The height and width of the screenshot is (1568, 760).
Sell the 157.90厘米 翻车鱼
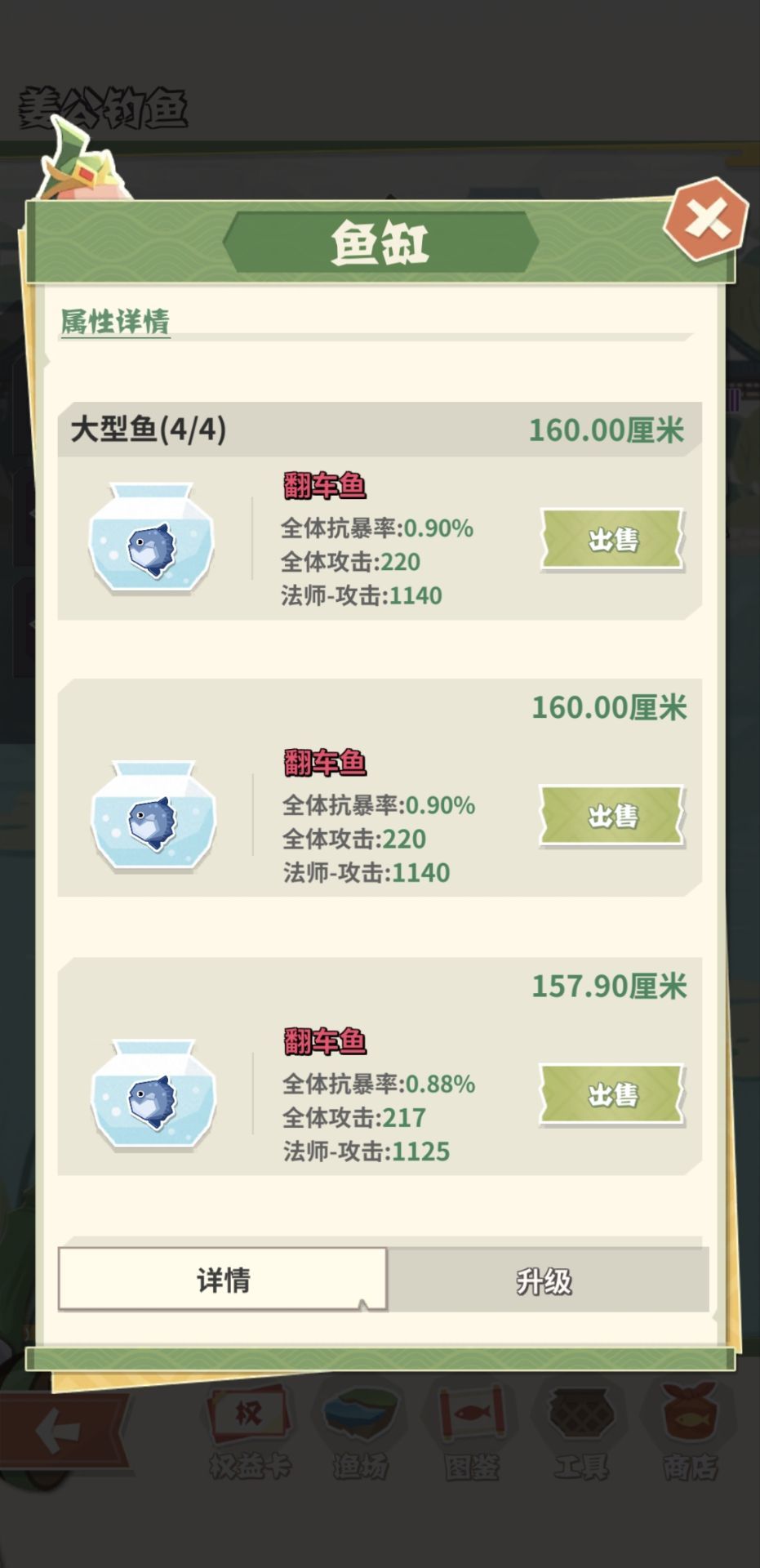(611, 1095)
